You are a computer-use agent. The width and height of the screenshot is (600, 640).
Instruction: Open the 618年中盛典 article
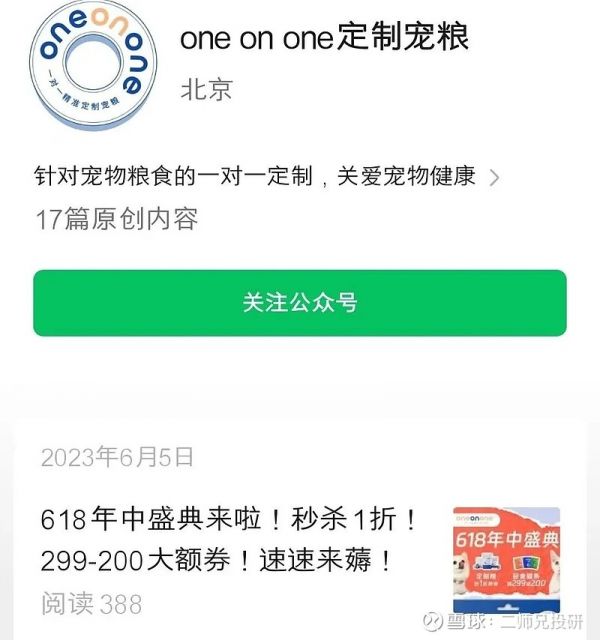tap(230, 541)
